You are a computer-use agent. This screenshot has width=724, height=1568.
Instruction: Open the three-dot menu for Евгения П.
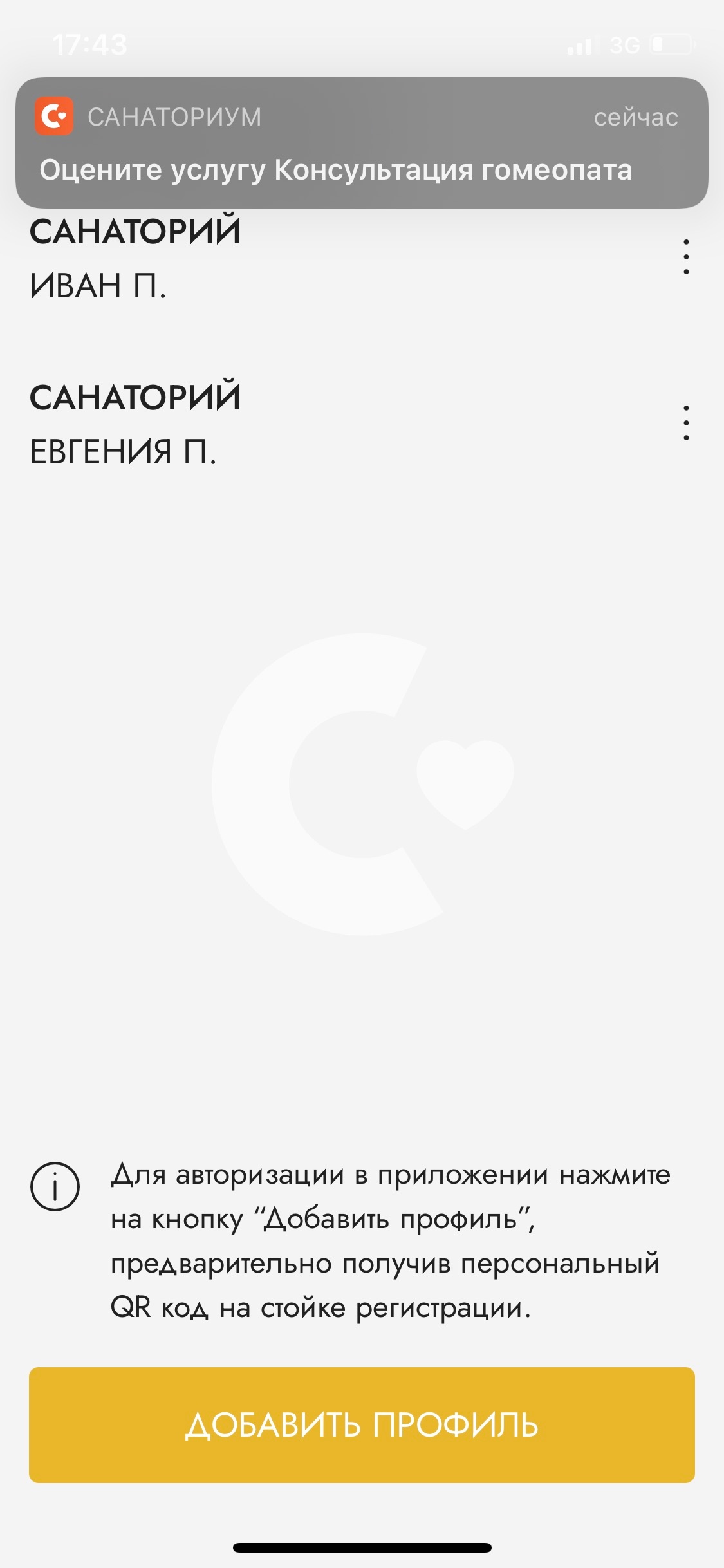[686, 423]
